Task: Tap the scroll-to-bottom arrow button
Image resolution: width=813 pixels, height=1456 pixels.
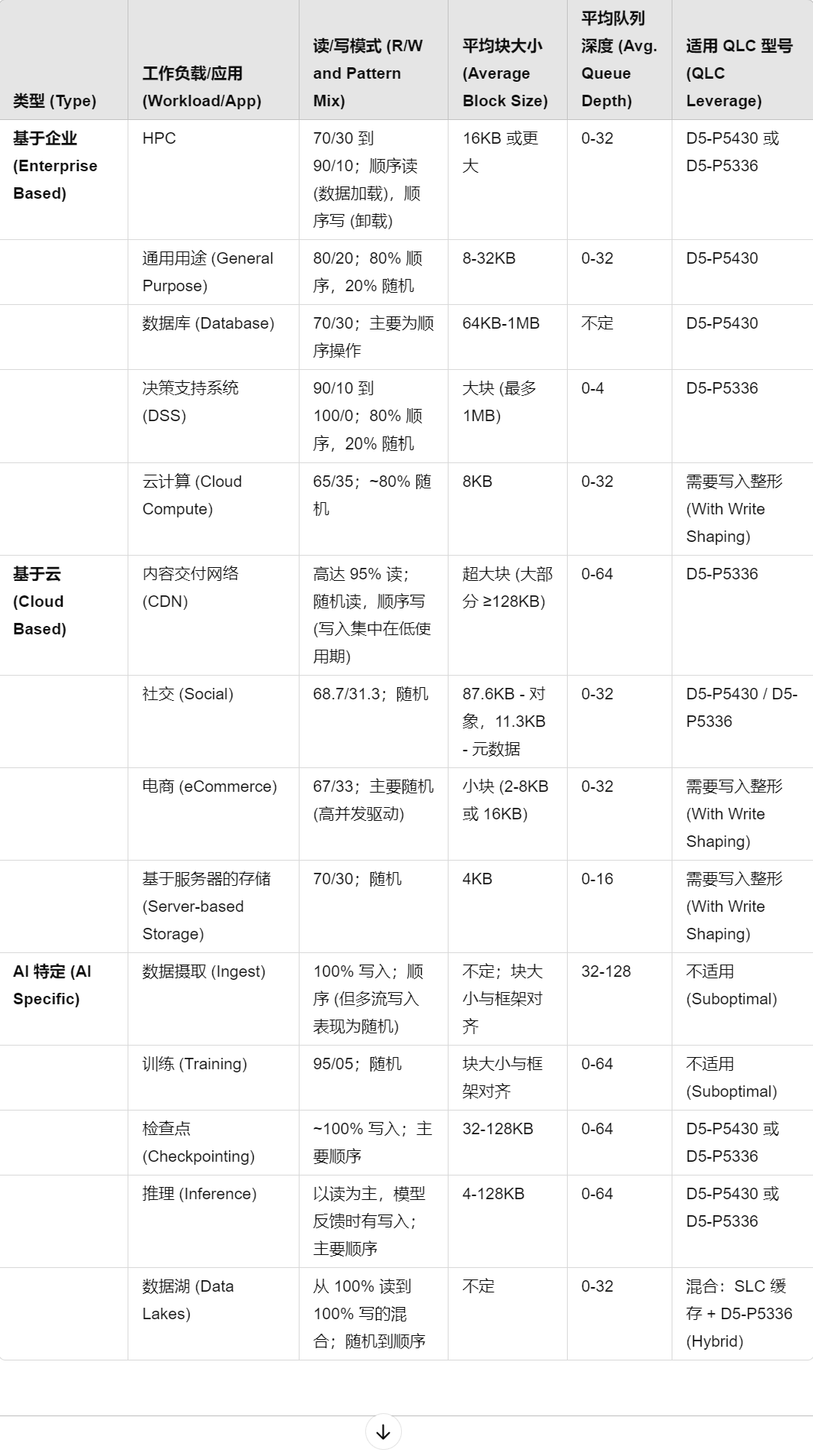Action: [x=383, y=1432]
